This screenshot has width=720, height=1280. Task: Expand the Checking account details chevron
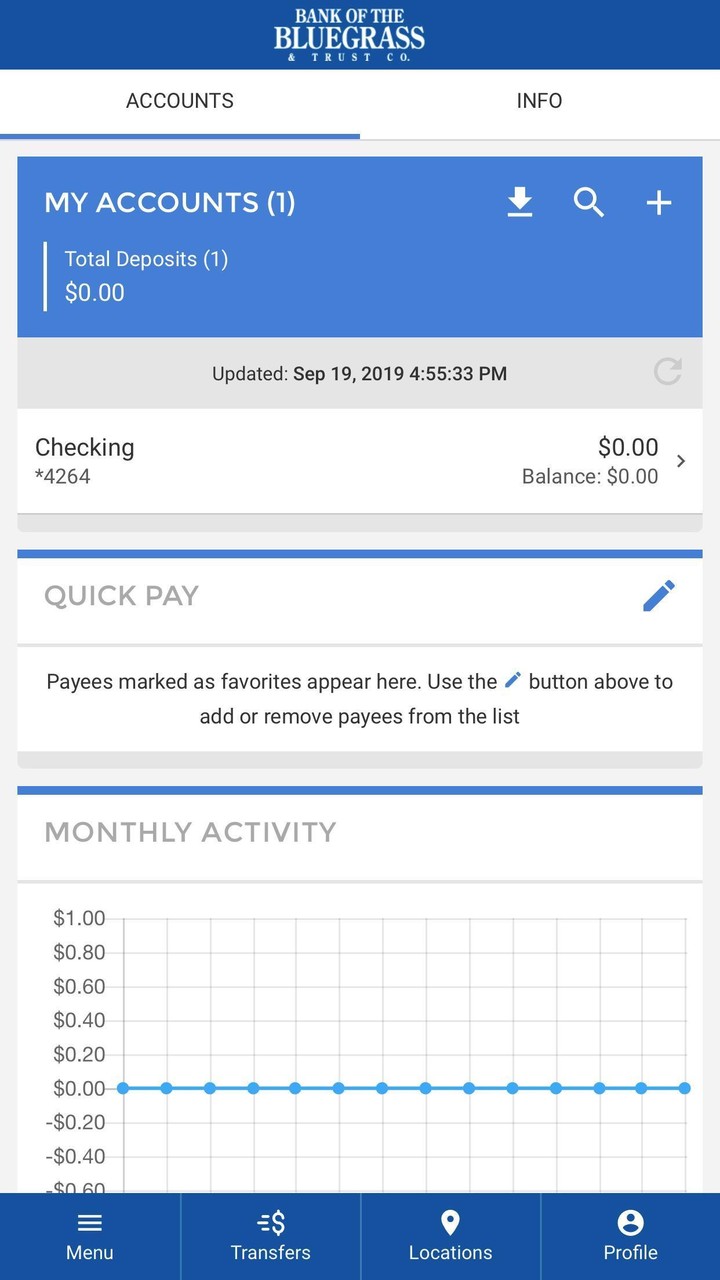pyautogui.click(x=681, y=461)
